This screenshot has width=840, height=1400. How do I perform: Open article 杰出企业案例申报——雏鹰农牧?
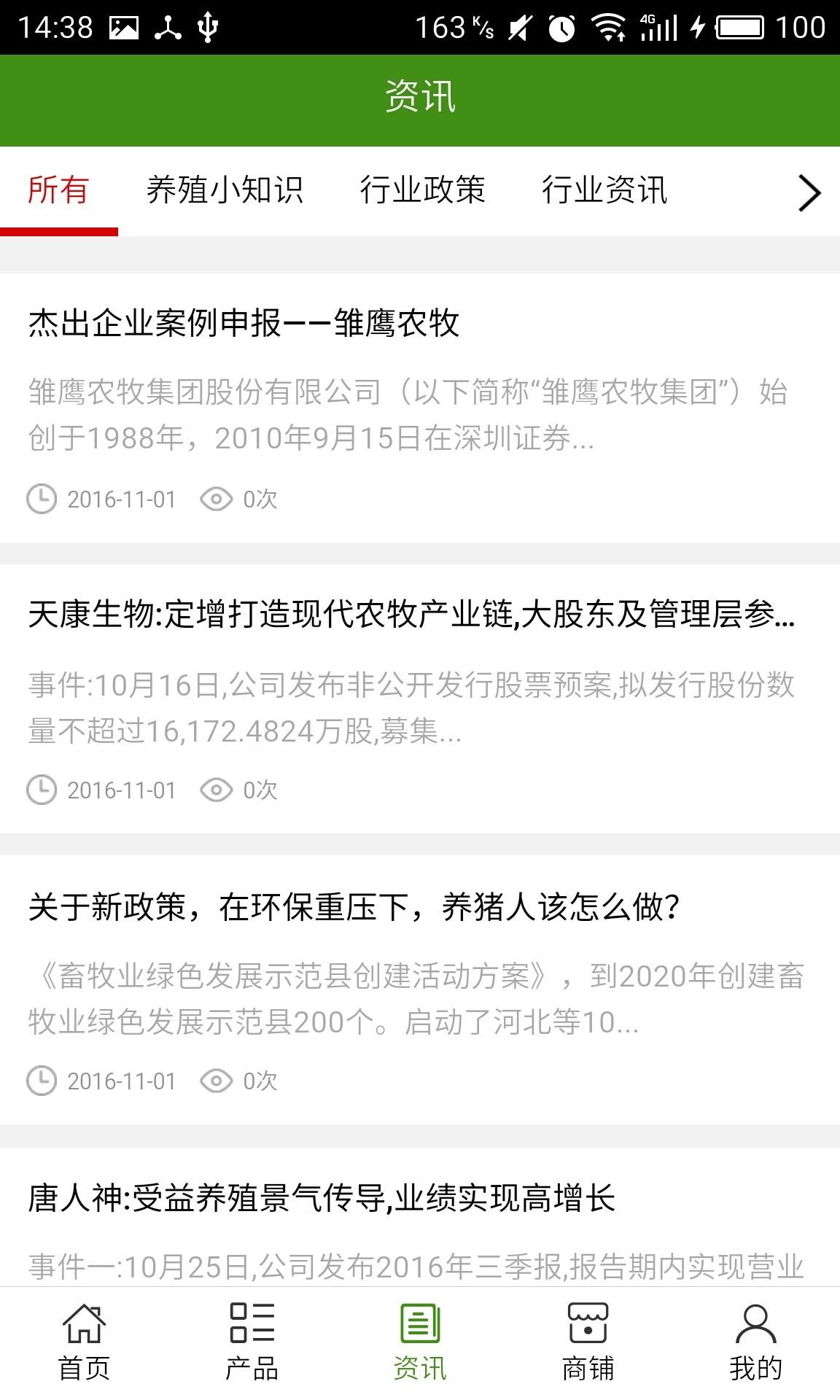[x=244, y=323]
